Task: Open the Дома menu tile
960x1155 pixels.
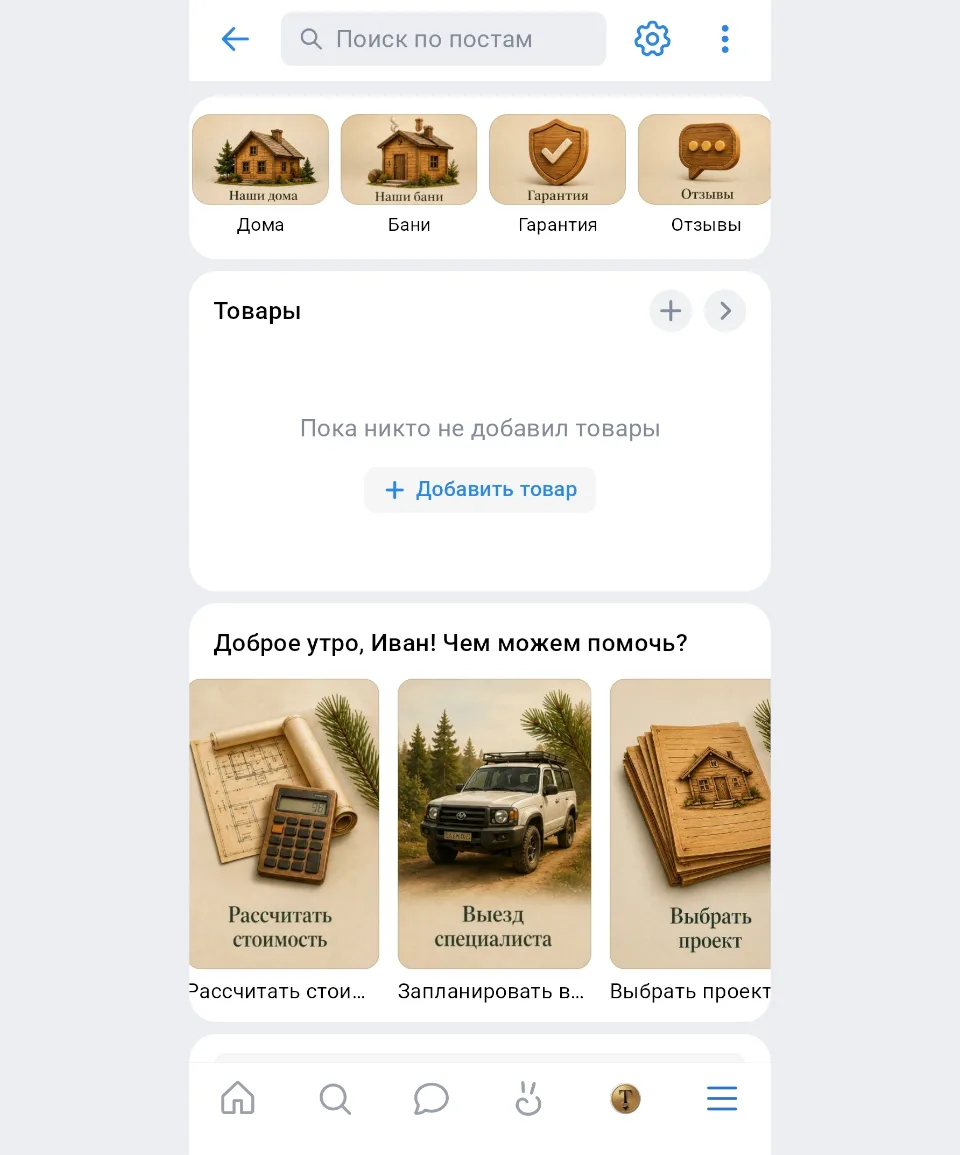Action: tap(260, 175)
